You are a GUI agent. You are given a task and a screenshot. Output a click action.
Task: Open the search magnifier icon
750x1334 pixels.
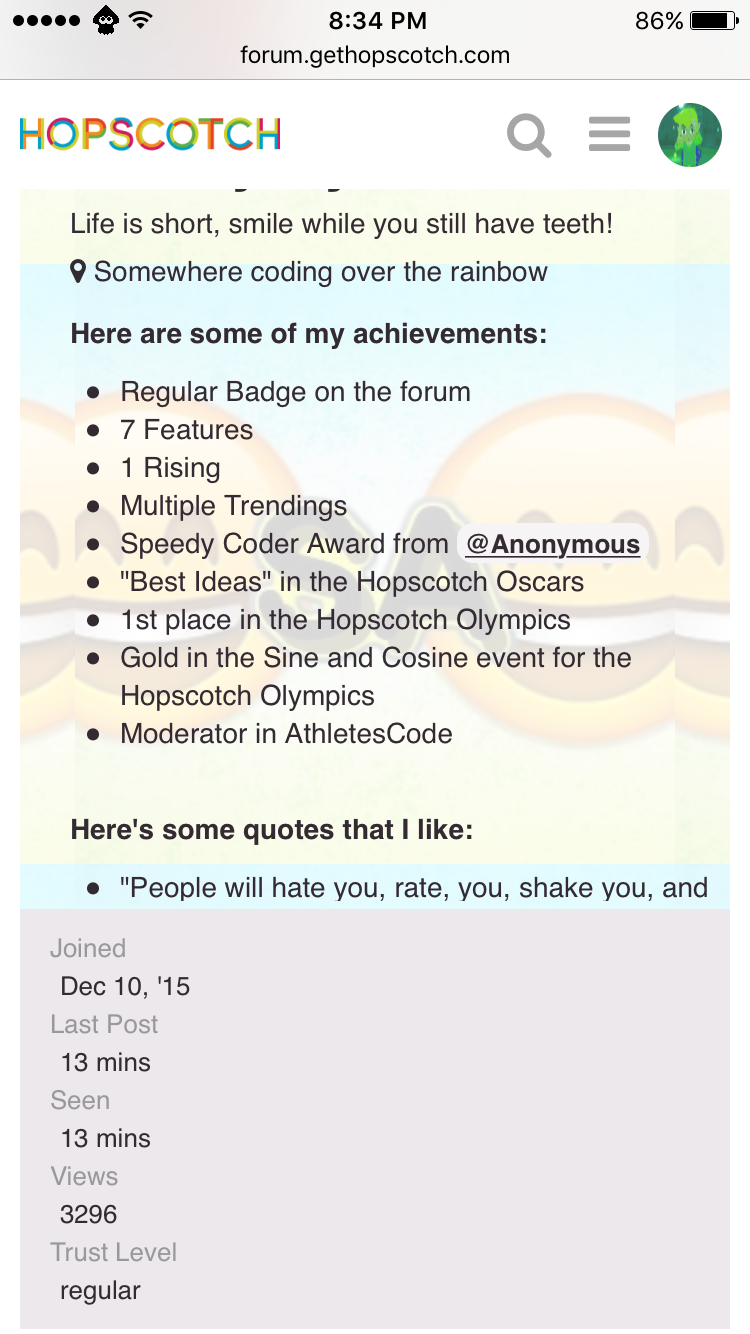point(529,135)
